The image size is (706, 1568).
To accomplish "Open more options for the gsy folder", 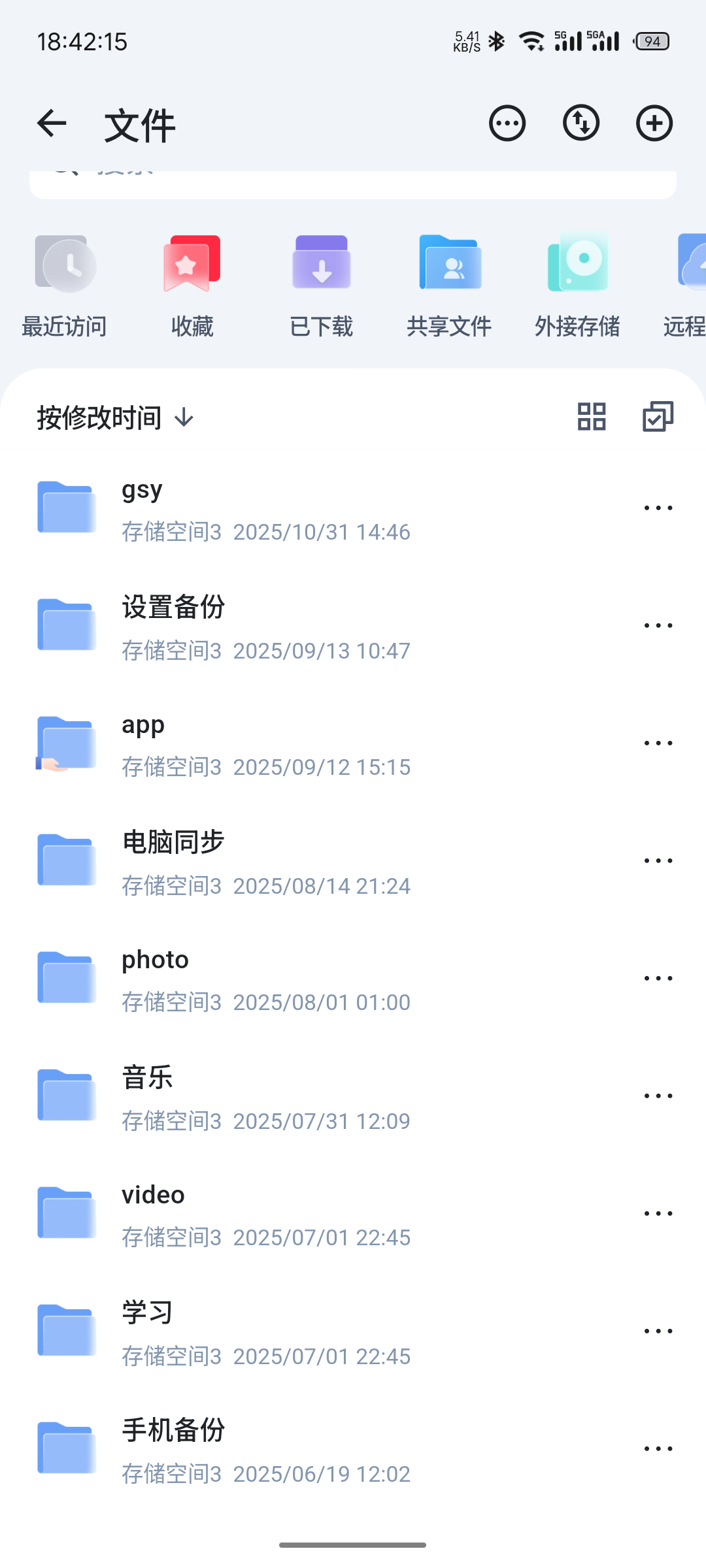I will pos(658,507).
